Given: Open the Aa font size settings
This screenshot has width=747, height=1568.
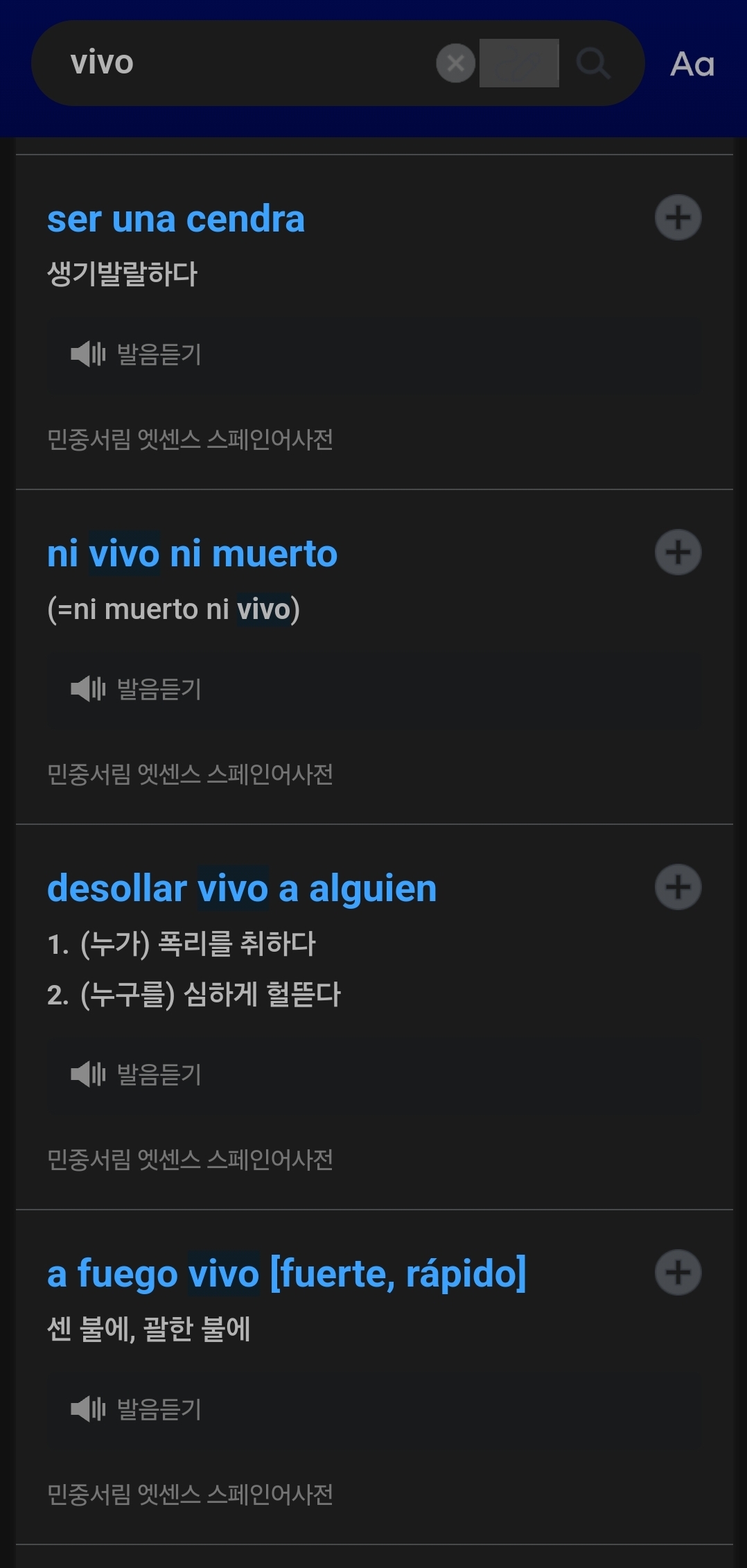Looking at the screenshot, I should click(x=692, y=64).
